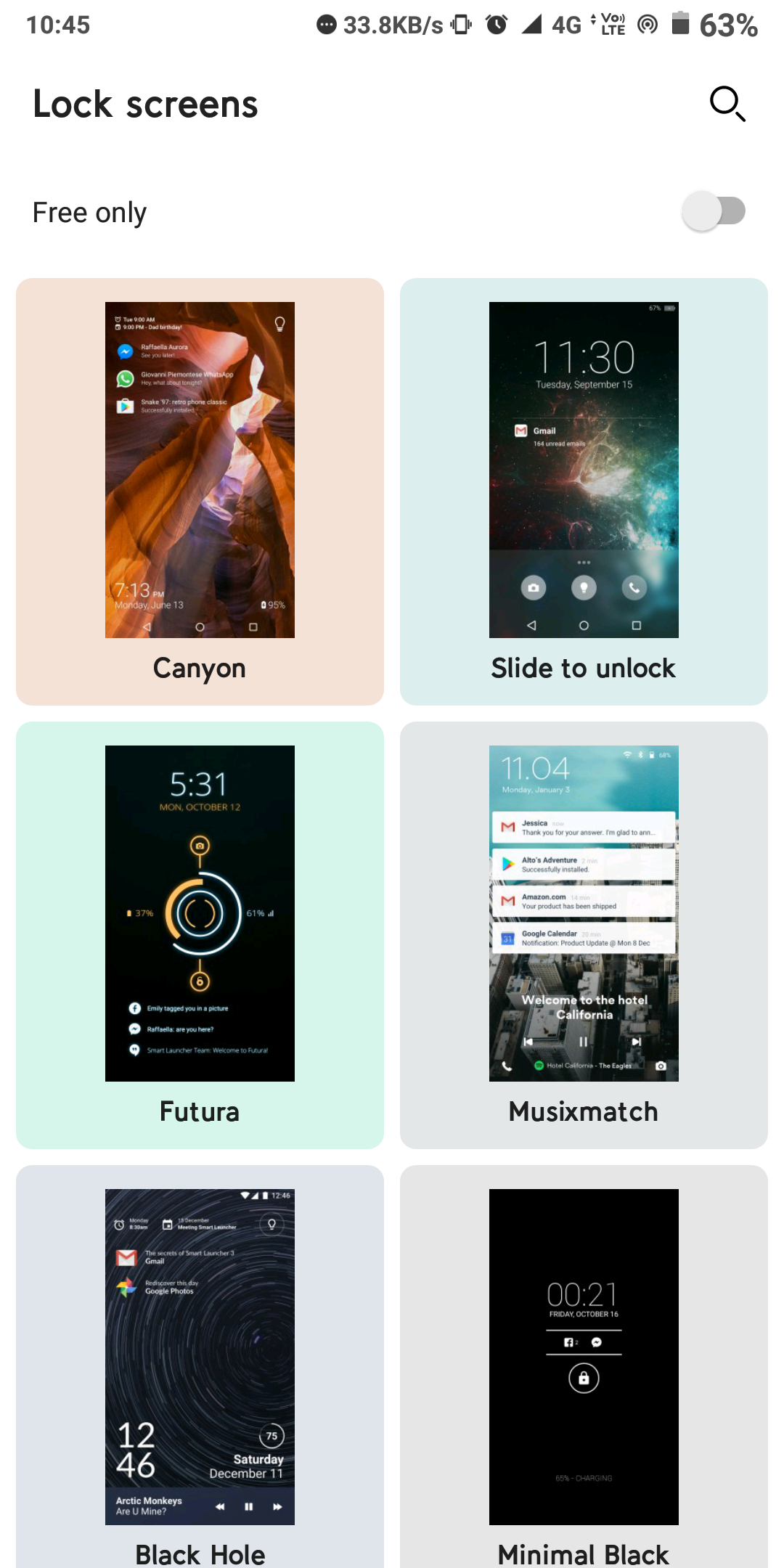
Task: View the Musixmatch lock screen
Action: pyautogui.click(x=584, y=935)
